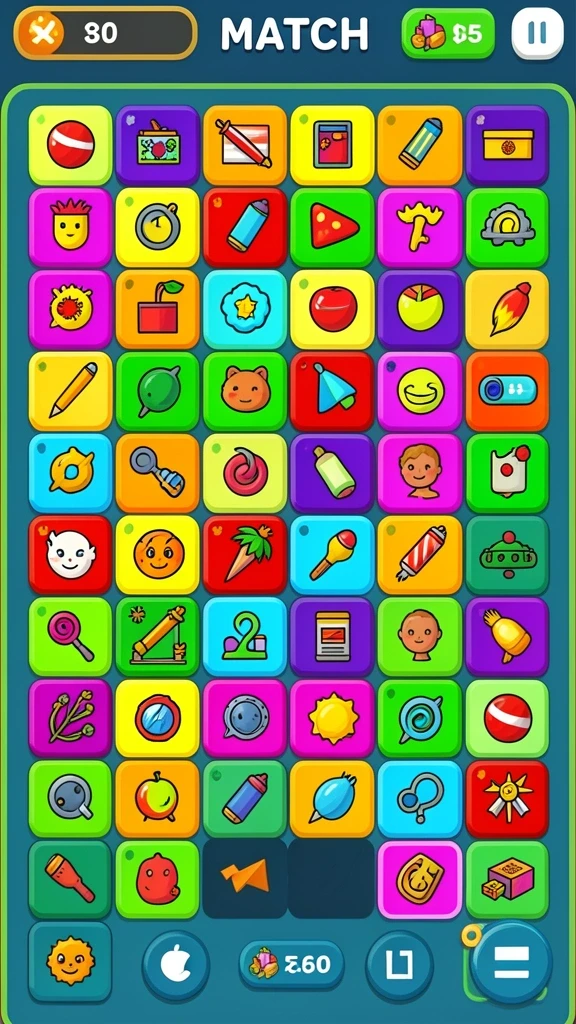
Task: Choose the wrench tile on orange background
Action: (157, 472)
